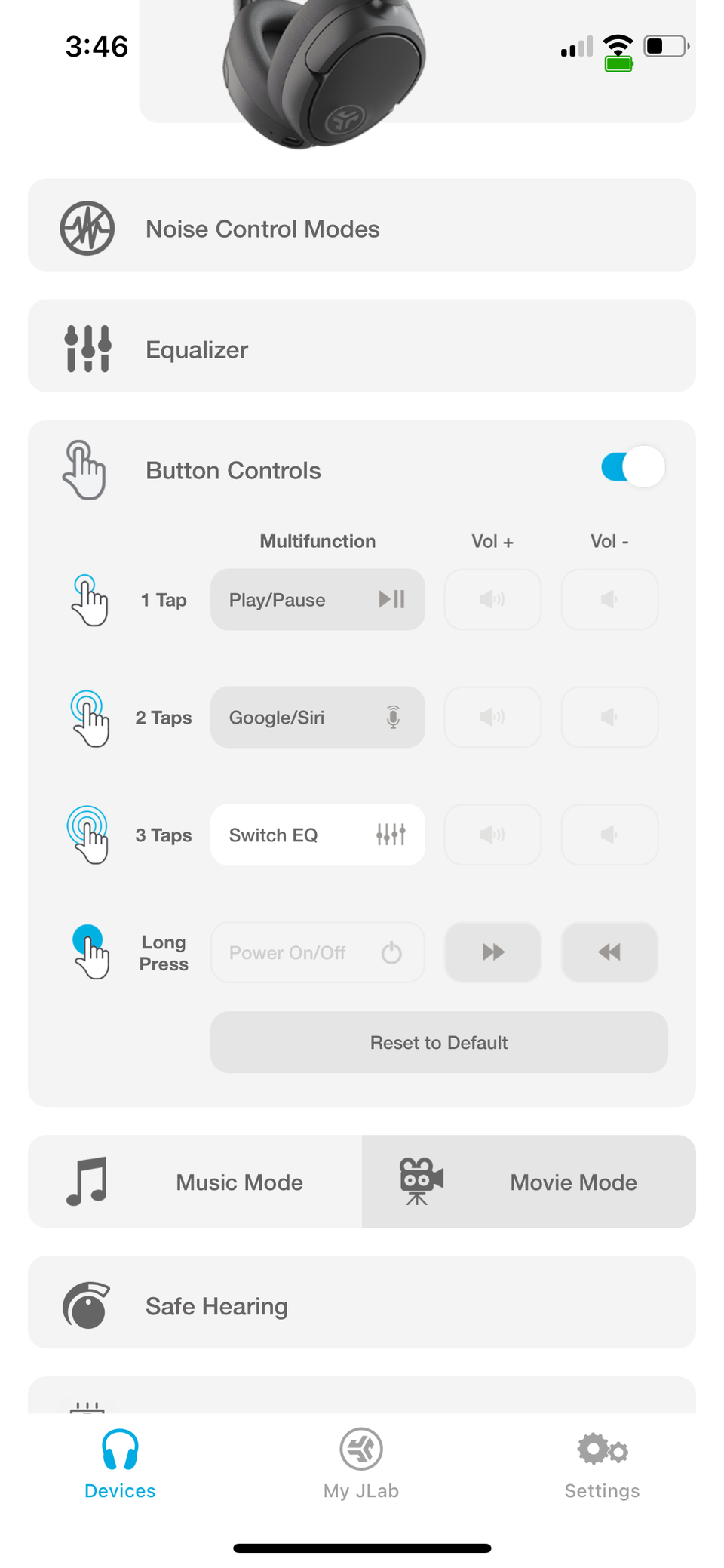Change the 3 Taps Switch EQ function
The image size is (724, 1568).
point(317,835)
